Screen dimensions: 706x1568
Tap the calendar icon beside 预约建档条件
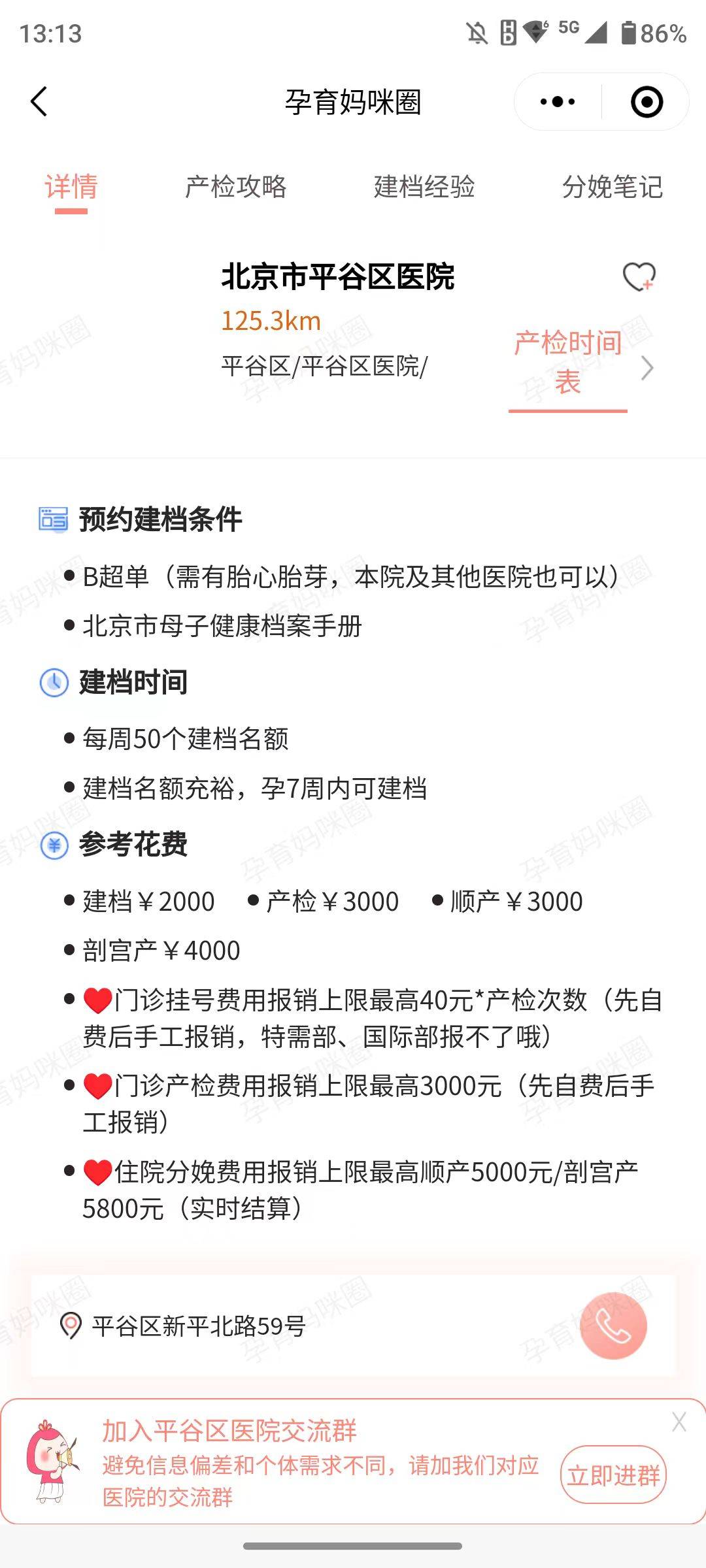coord(52,518)
